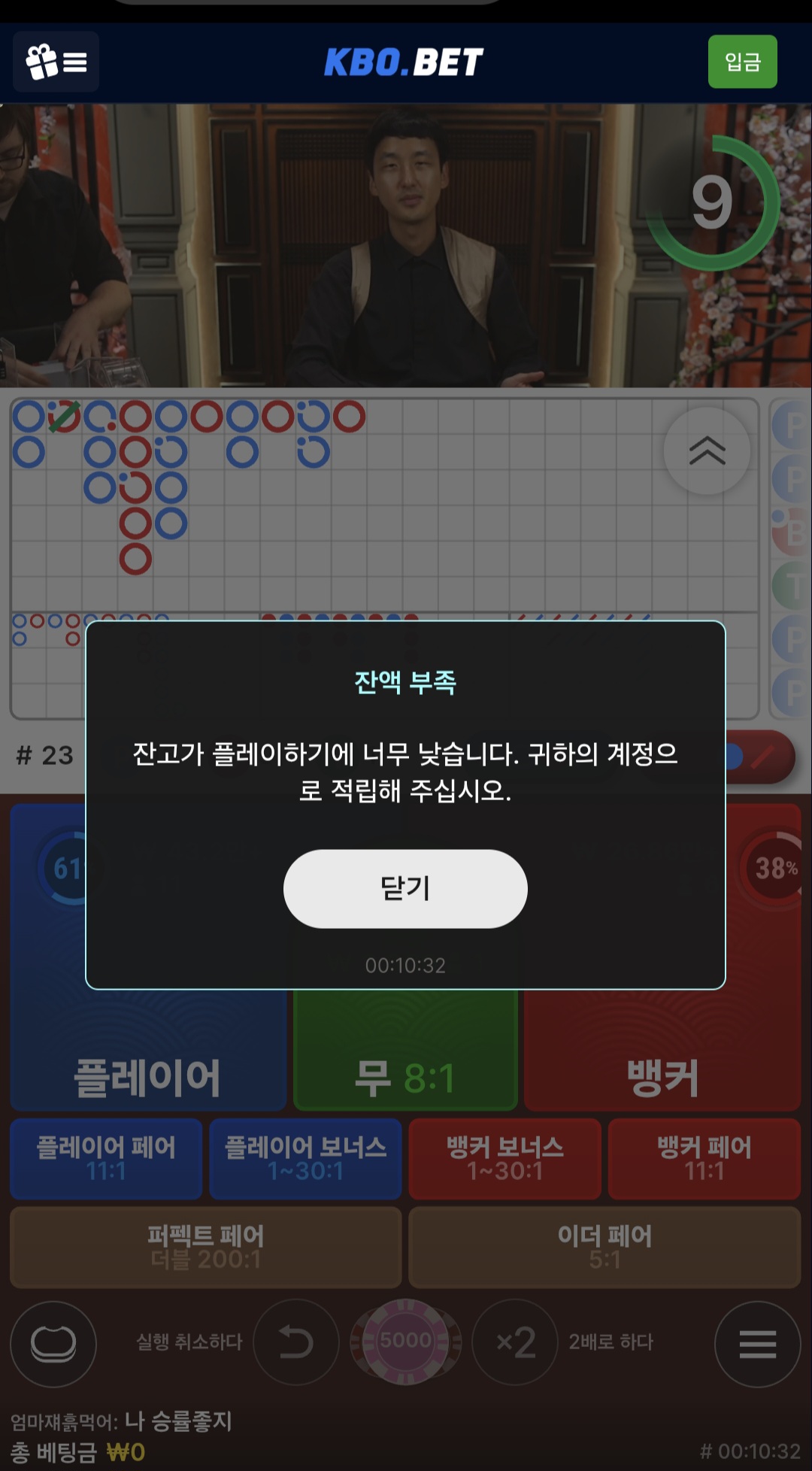Select 플레이어 보너스 side bet

[x=305, y=1158]
